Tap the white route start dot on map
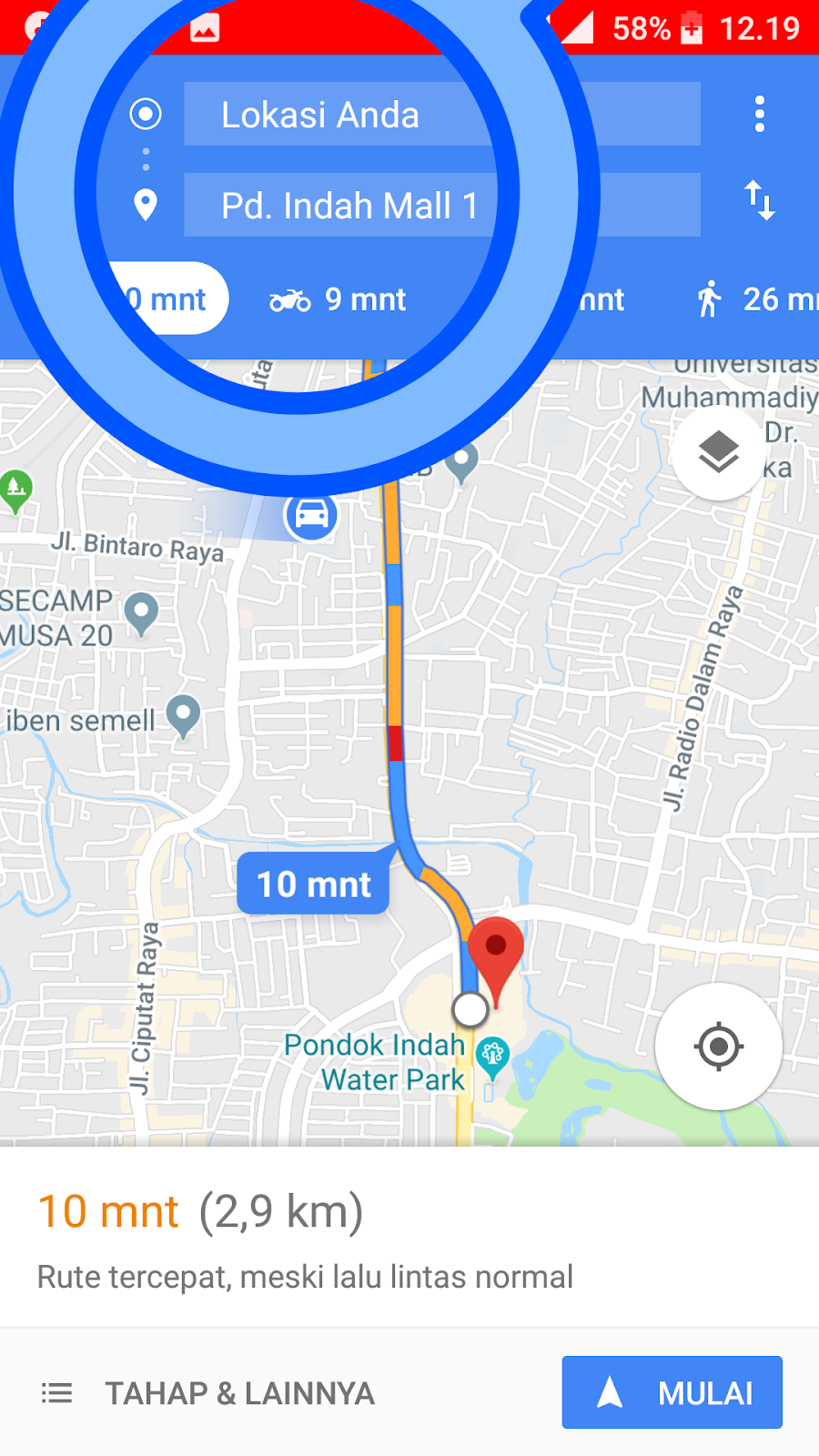 click(470, 1009)
